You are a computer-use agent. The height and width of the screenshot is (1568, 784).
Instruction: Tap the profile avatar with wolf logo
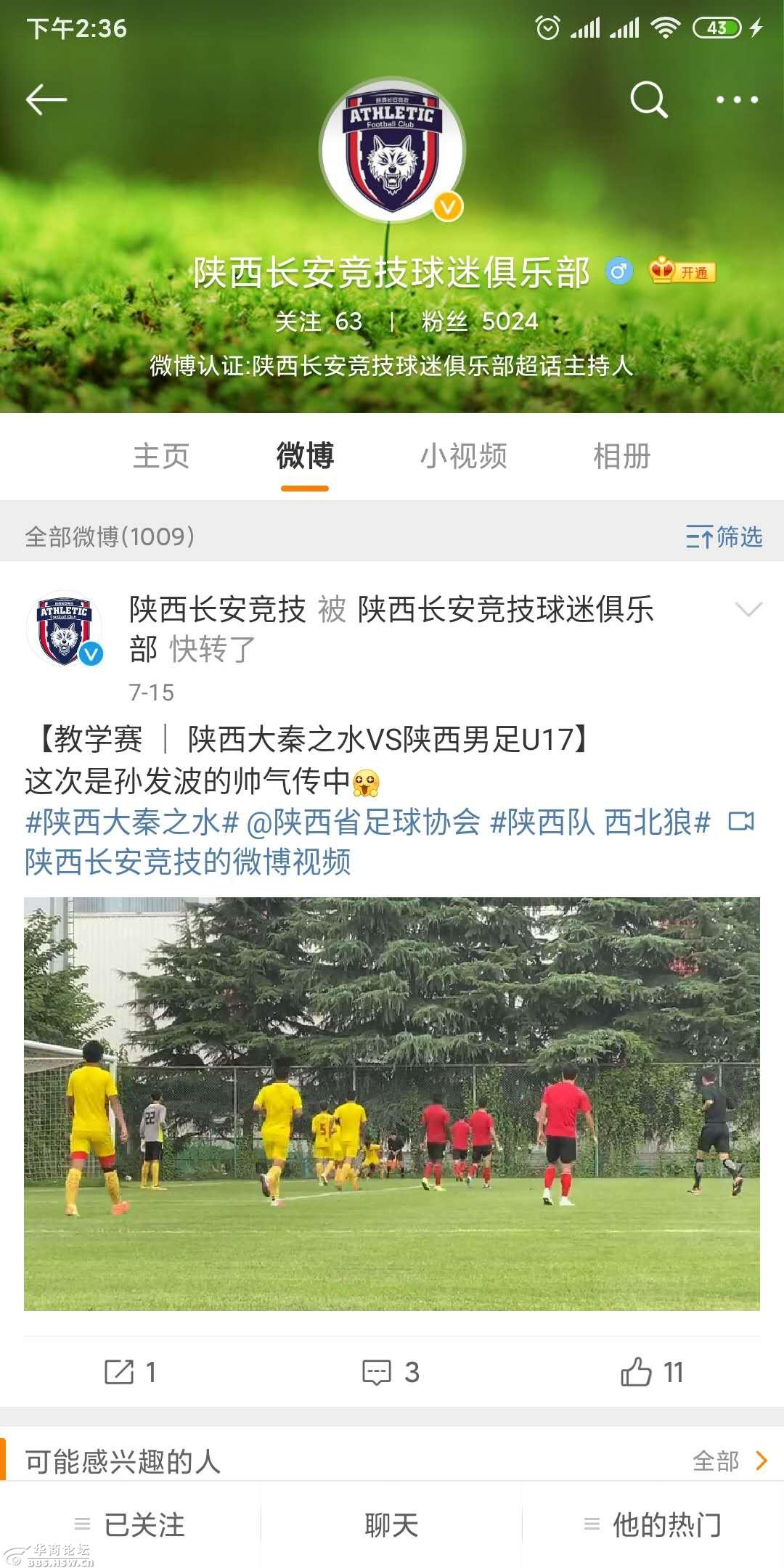click(392, 150)
